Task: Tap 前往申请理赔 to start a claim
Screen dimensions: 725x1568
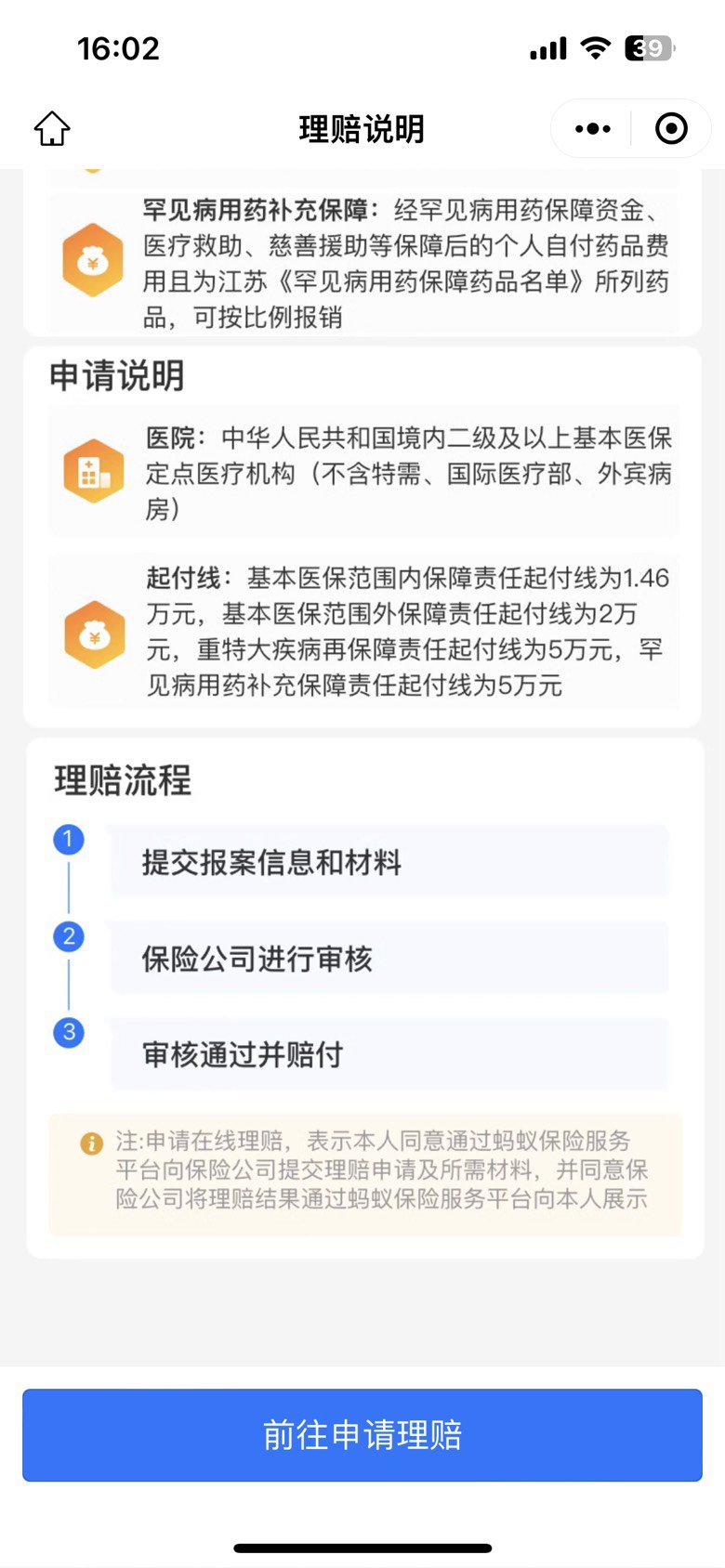Action: [362, 1434]
